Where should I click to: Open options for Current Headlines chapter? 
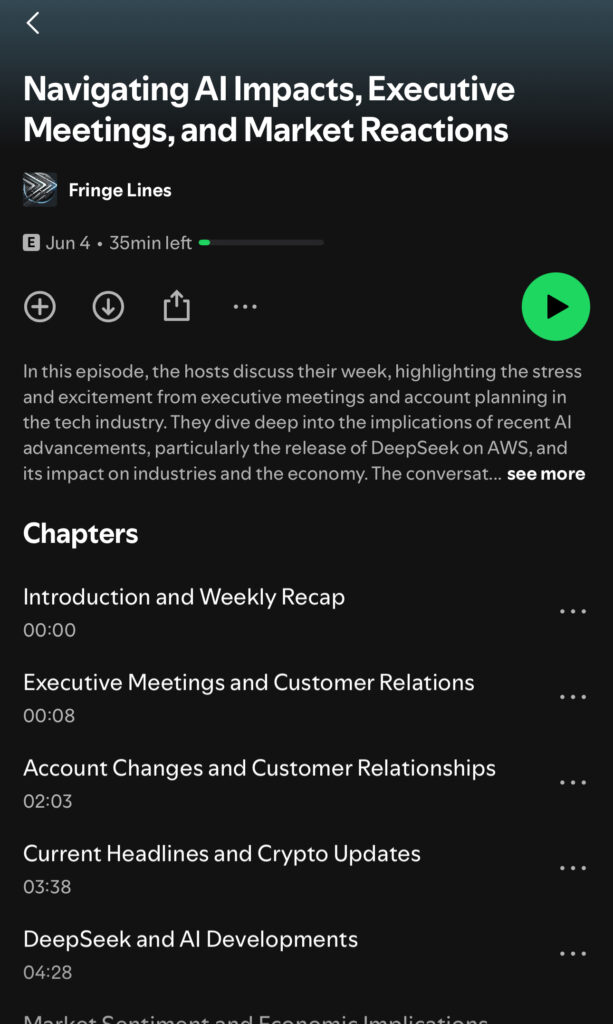573,868
